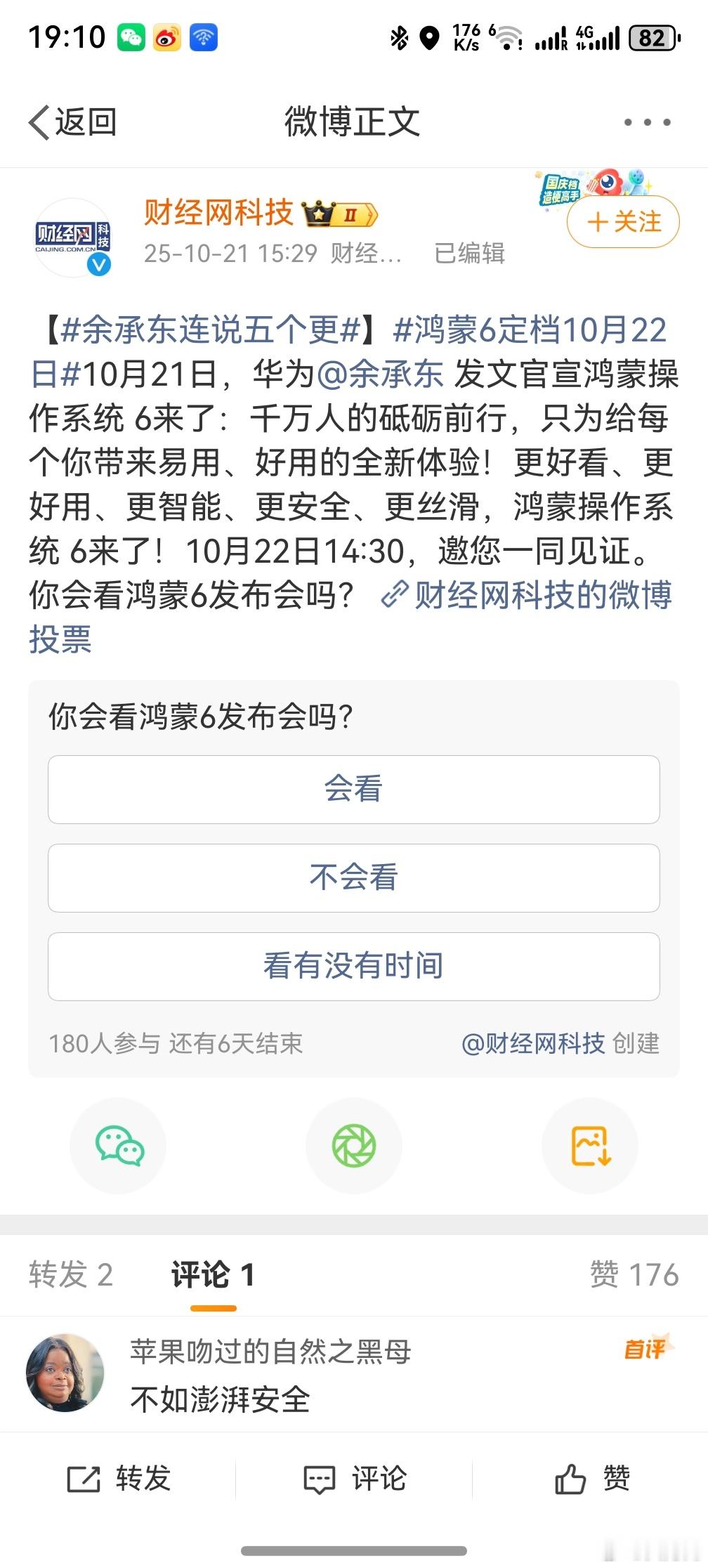Open the three-dot overflow menu
This screenshot has width=708, height=1568.
coord(647,122)
